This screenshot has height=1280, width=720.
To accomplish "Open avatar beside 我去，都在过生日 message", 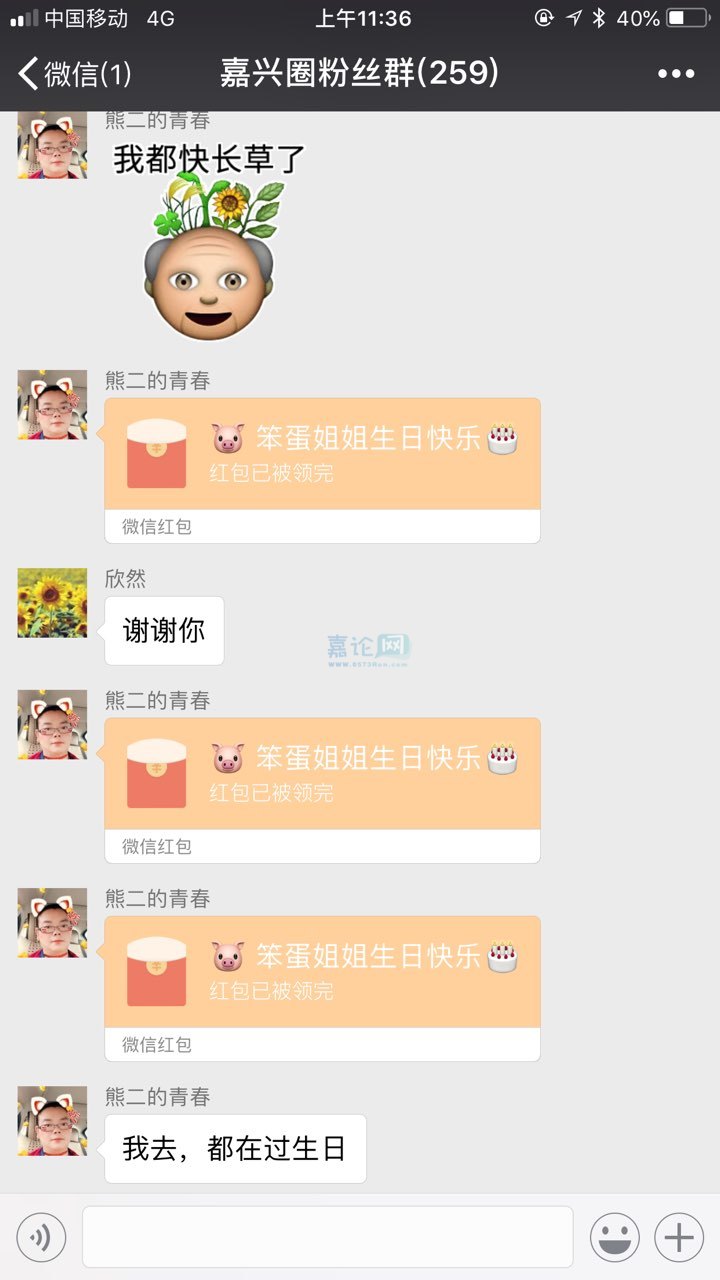I will pos(52,1121).
